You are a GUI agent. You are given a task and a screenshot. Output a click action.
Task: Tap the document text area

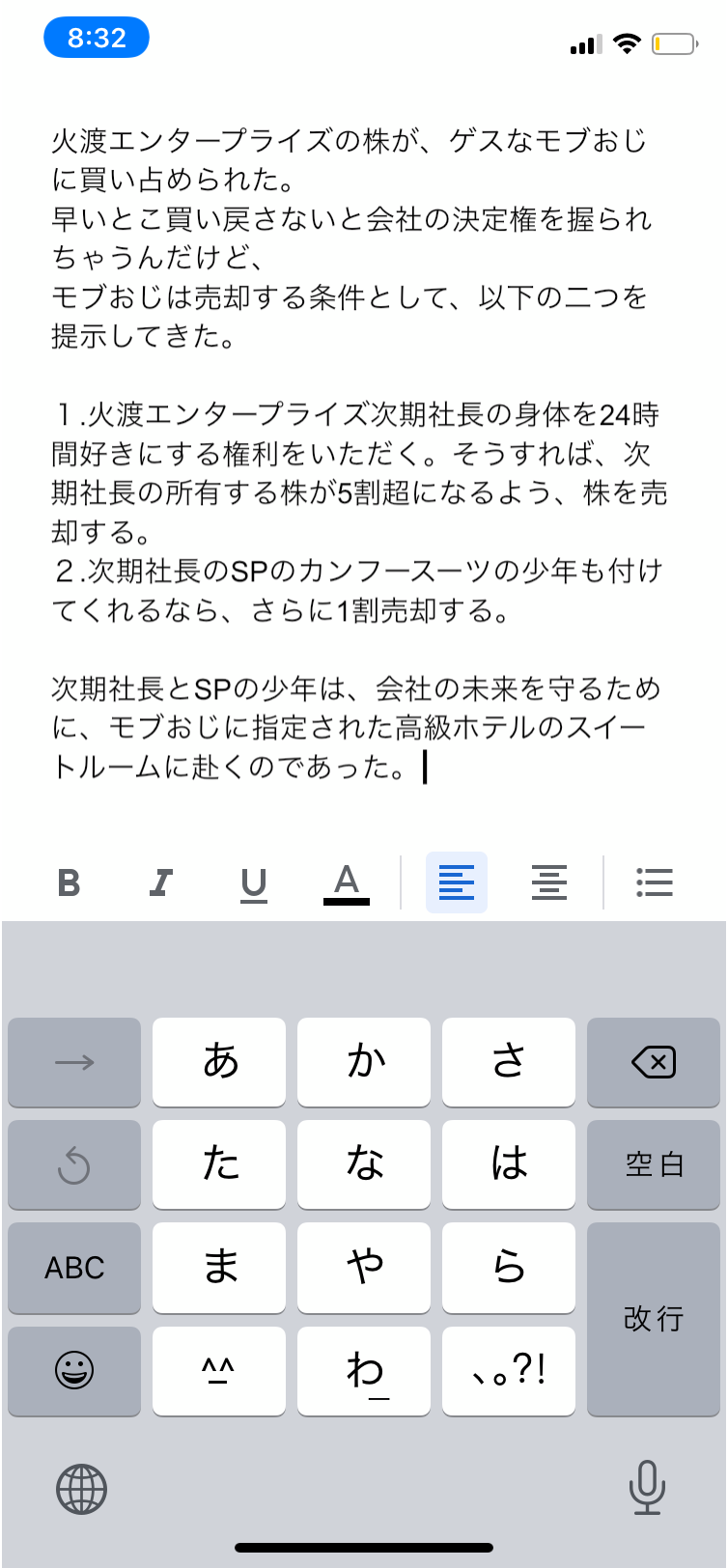coord(357,454)
